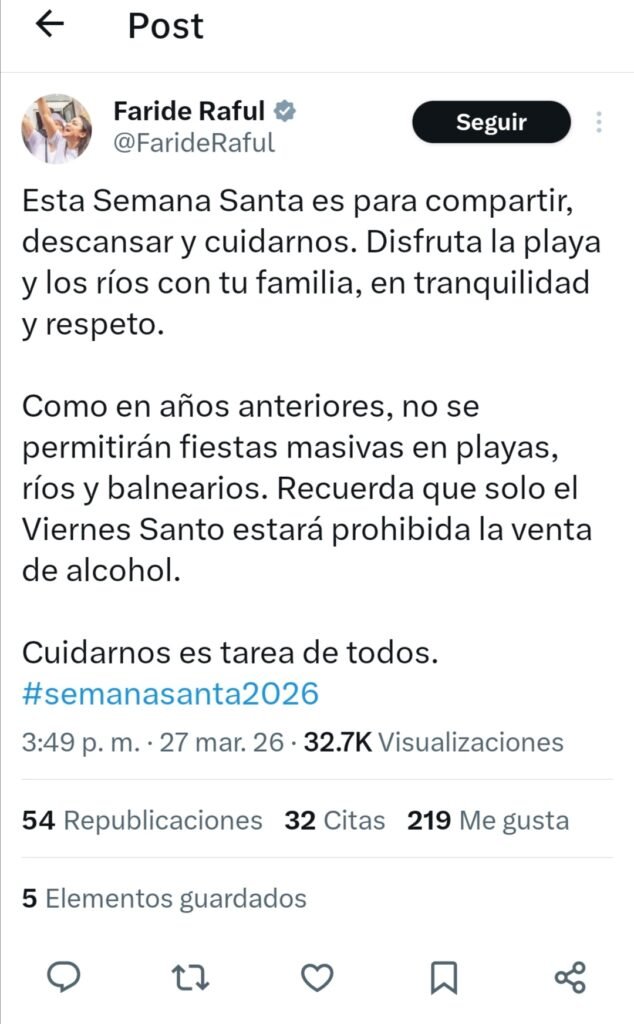This screenshot has width=634, height=1024.
Task: Open the post's three-dot overflow menu
Action: (599, 123)
